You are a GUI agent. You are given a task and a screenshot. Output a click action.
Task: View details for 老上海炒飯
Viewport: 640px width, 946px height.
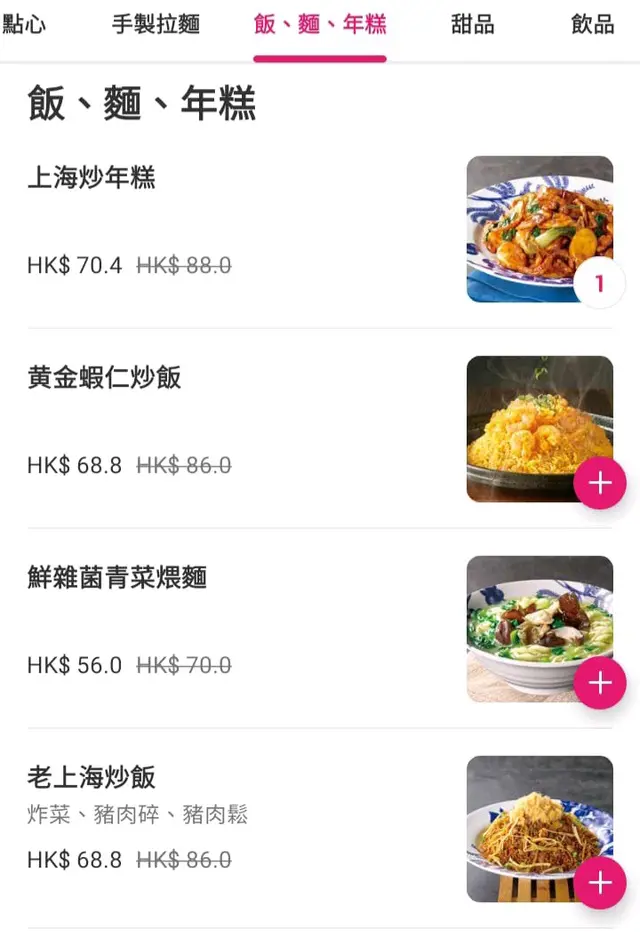click(92, 778)
